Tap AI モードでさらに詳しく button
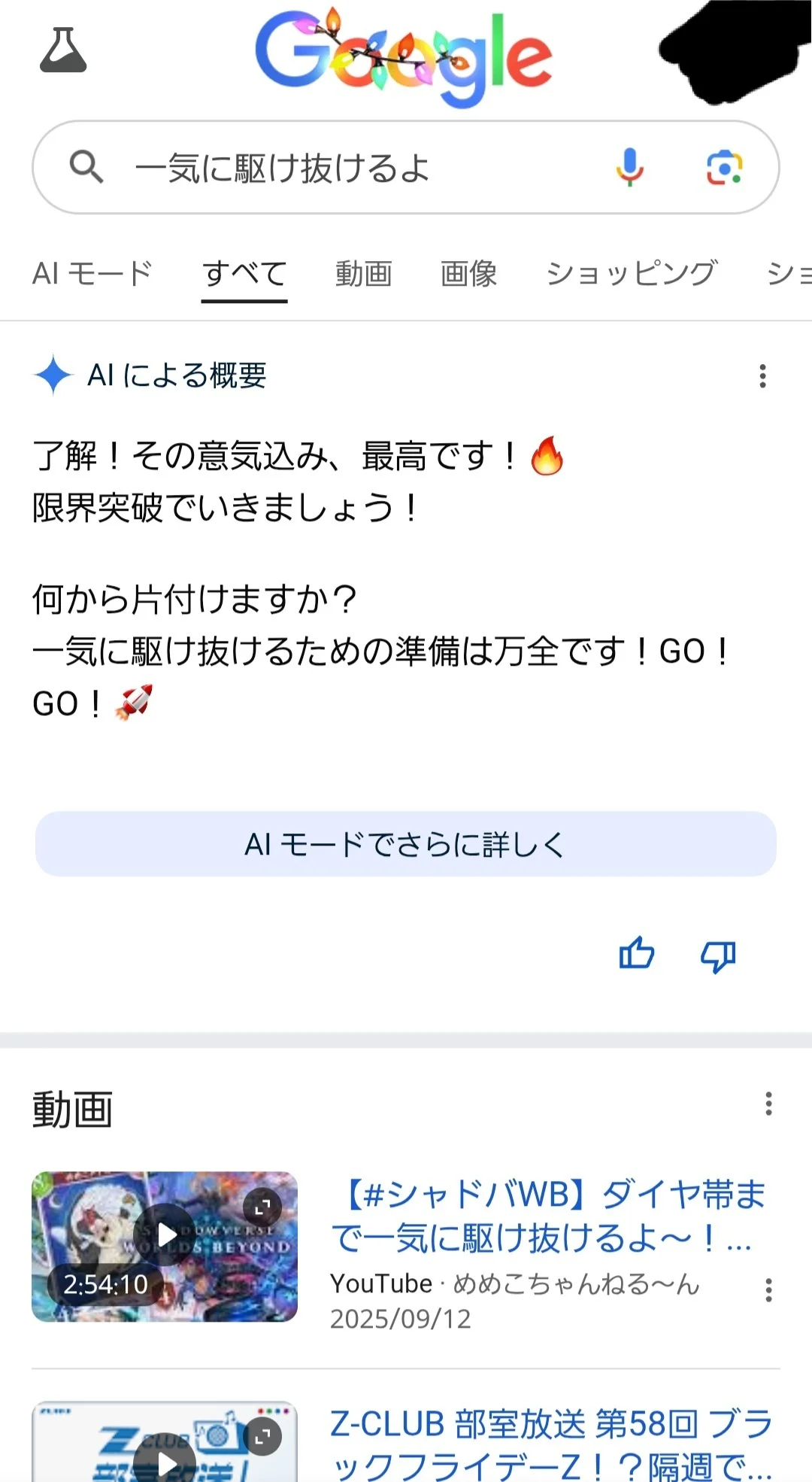 point(406,844)
